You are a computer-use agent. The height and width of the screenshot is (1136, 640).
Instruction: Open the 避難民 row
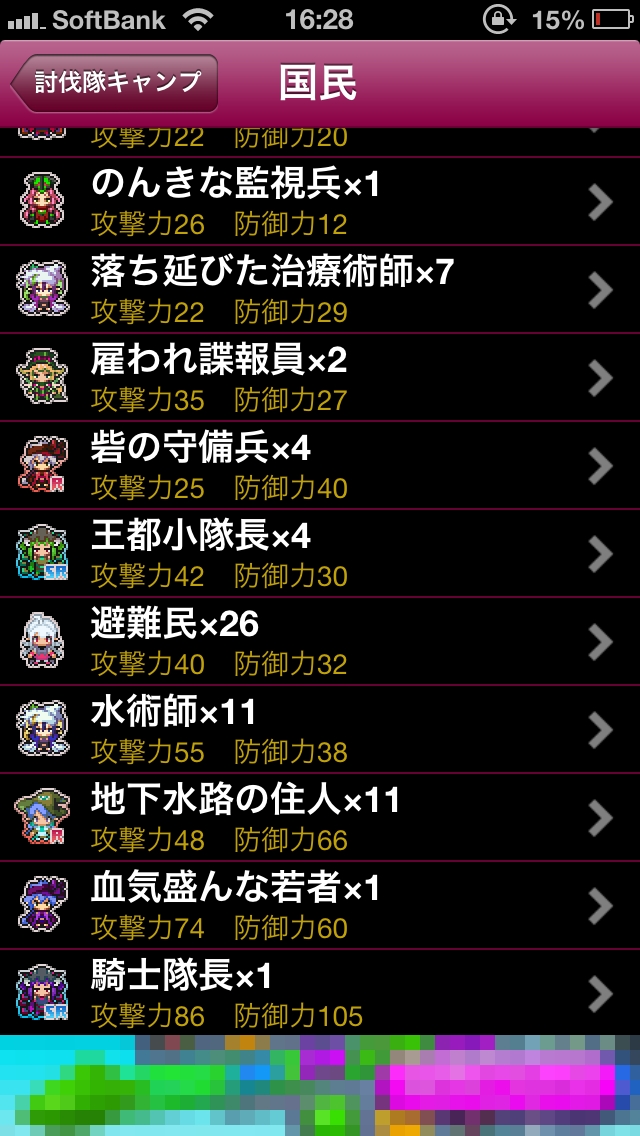click(320, 642)
